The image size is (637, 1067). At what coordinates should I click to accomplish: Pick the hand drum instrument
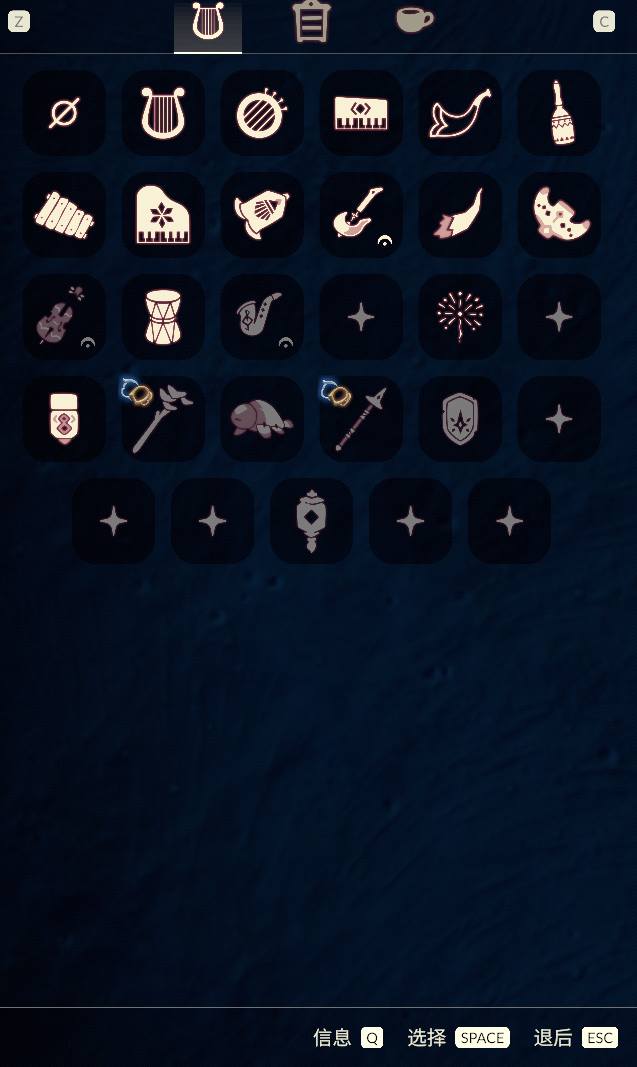[163, 317]
